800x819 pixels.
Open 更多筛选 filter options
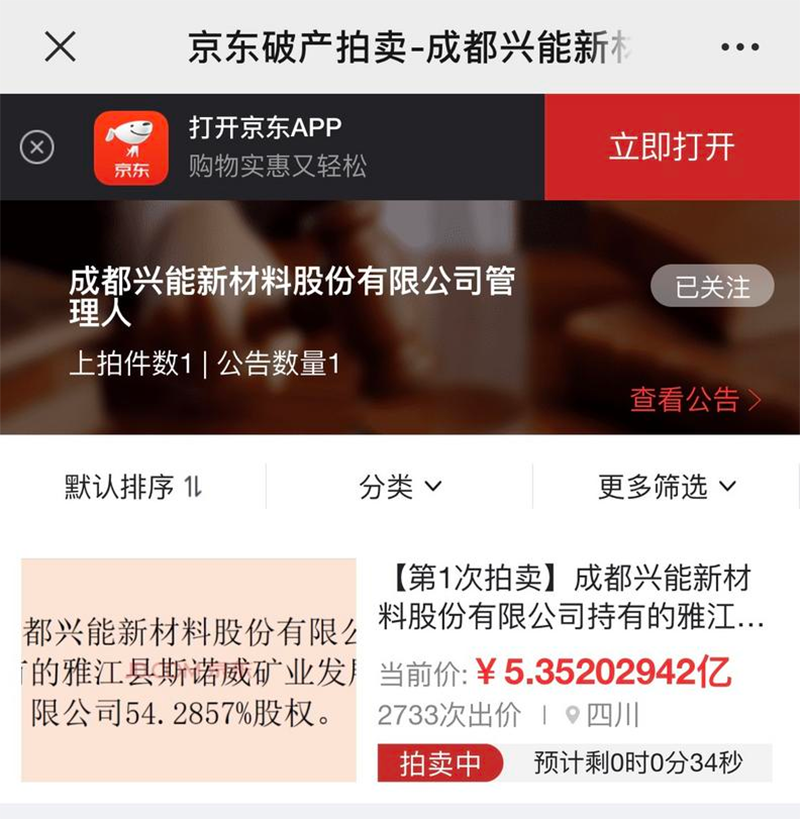(666, 487)
